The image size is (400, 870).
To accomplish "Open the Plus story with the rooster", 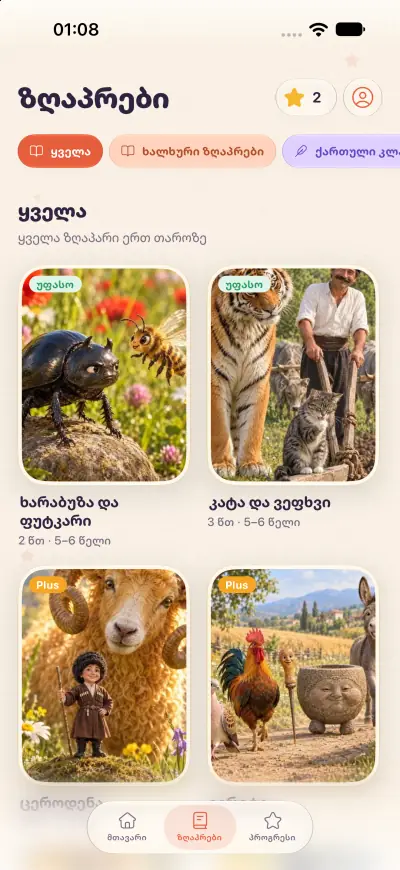I will pos(293,675).
